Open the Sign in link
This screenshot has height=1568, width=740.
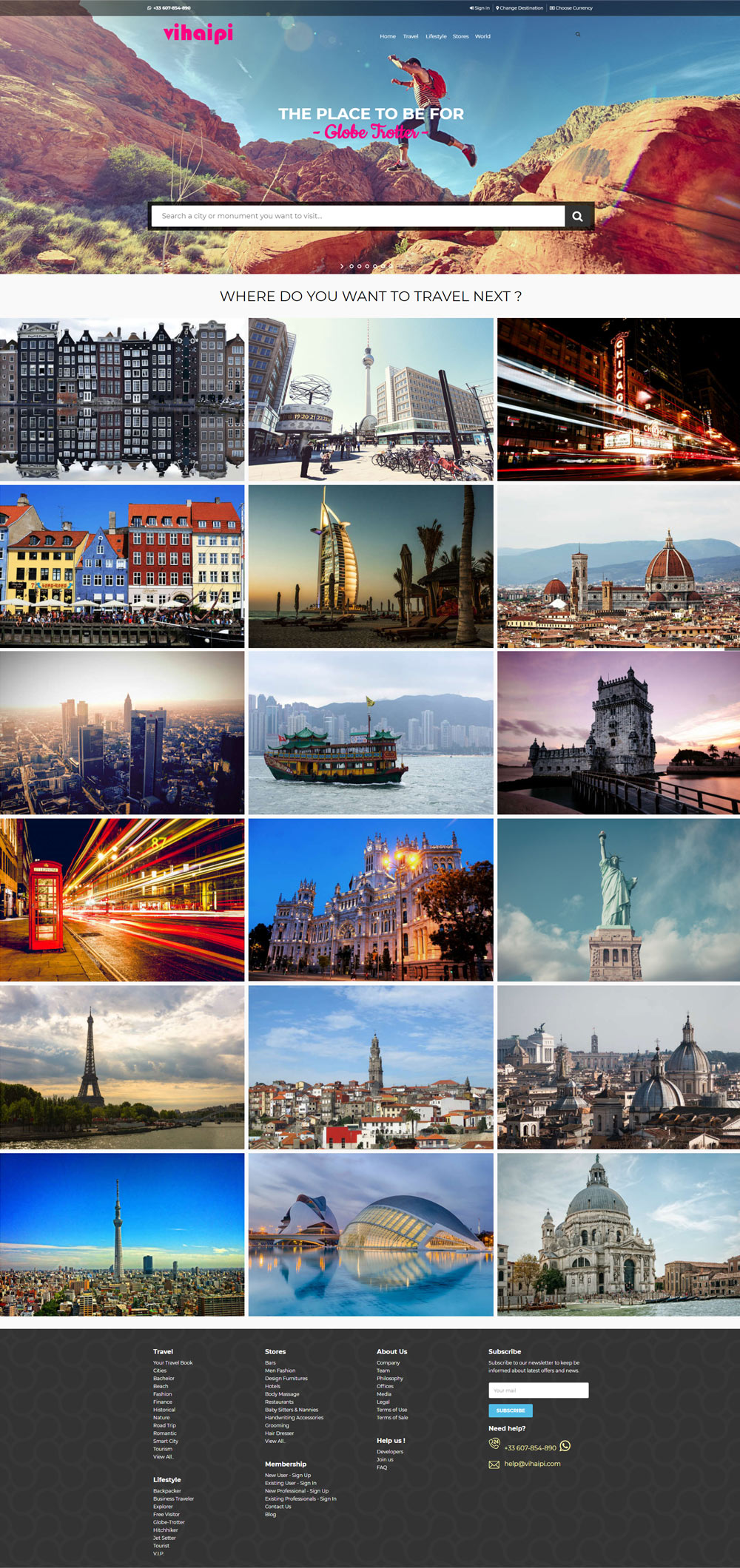pyautogui.click(x=480, y=8)
